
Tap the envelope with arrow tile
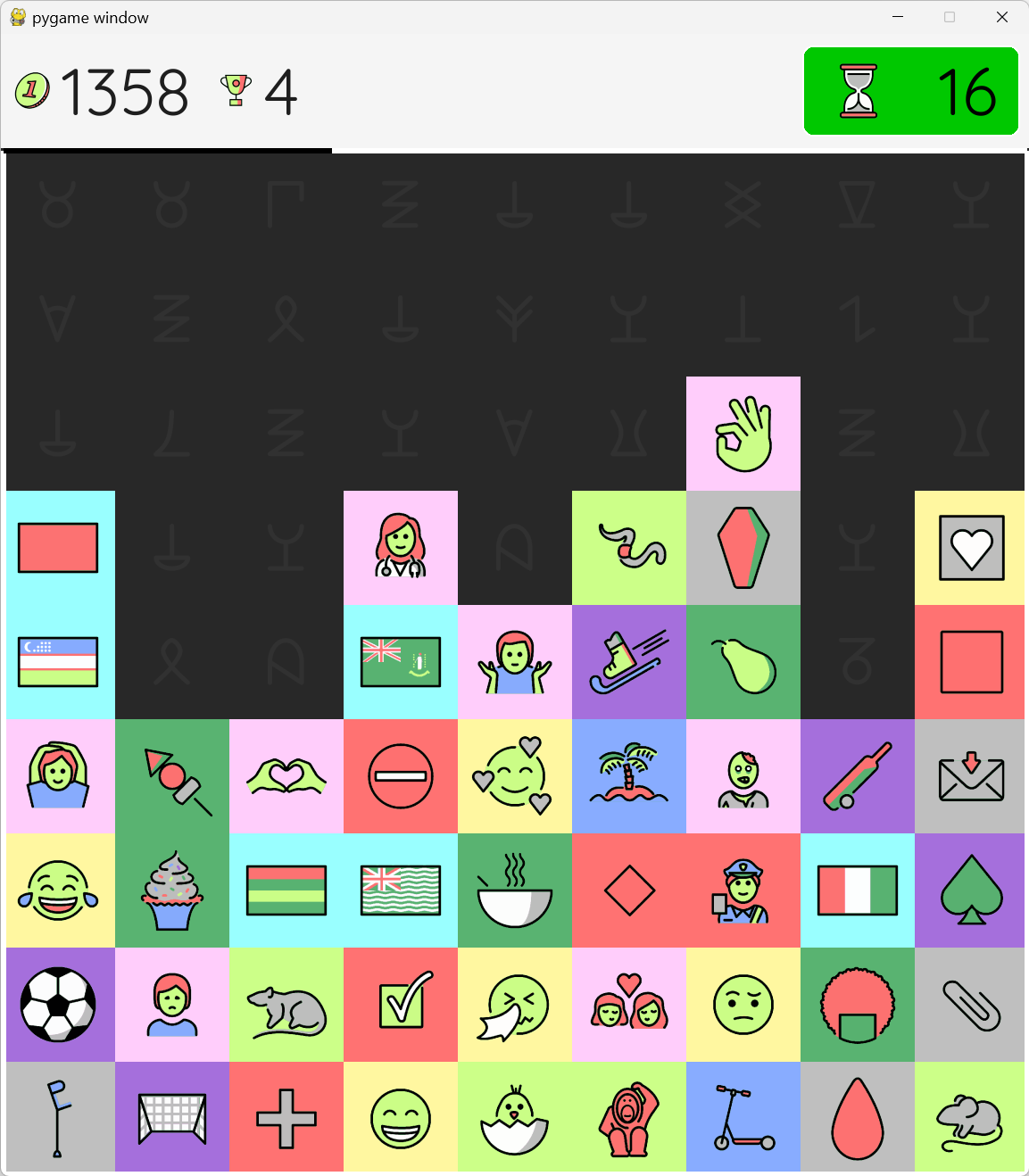[971, 776]
